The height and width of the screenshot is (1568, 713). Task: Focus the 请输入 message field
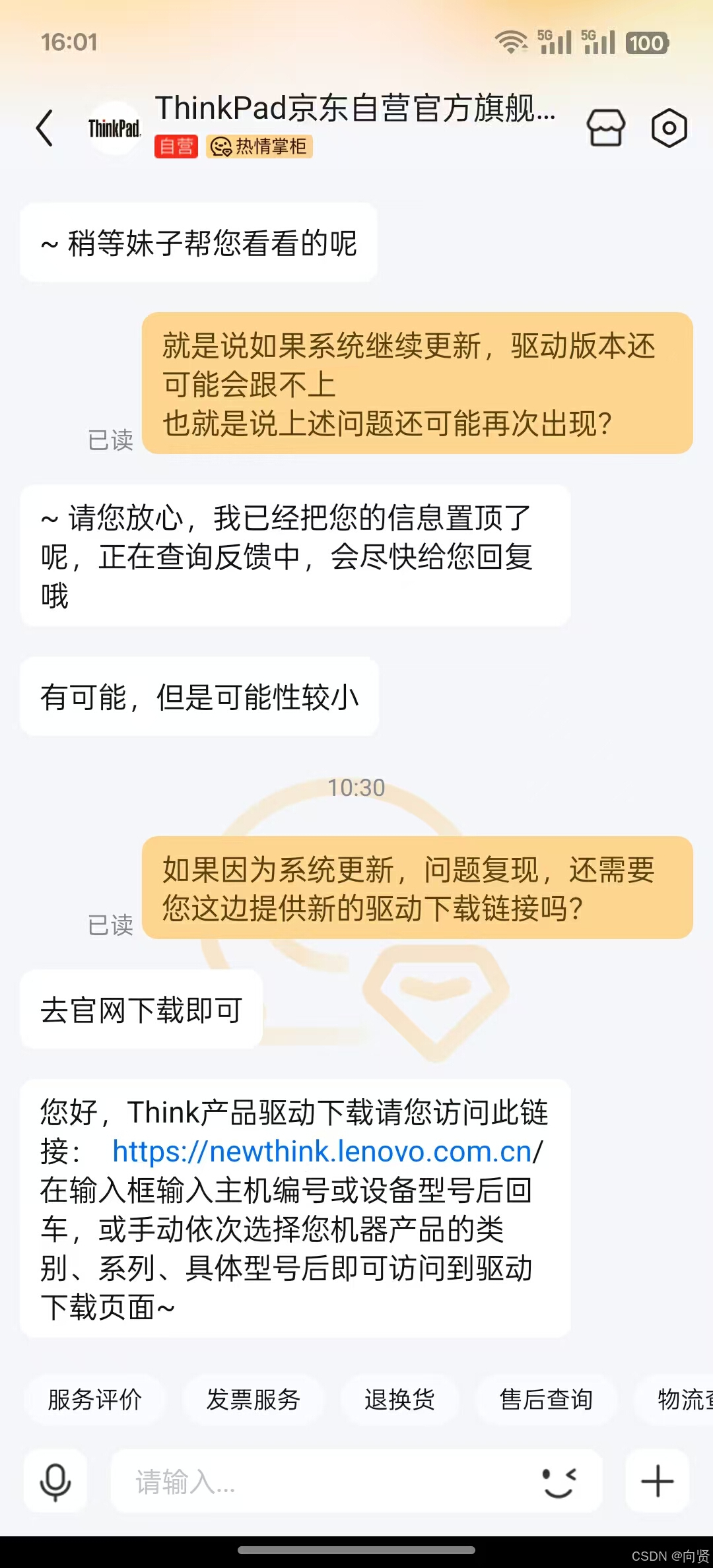[x=323, y=1482]
